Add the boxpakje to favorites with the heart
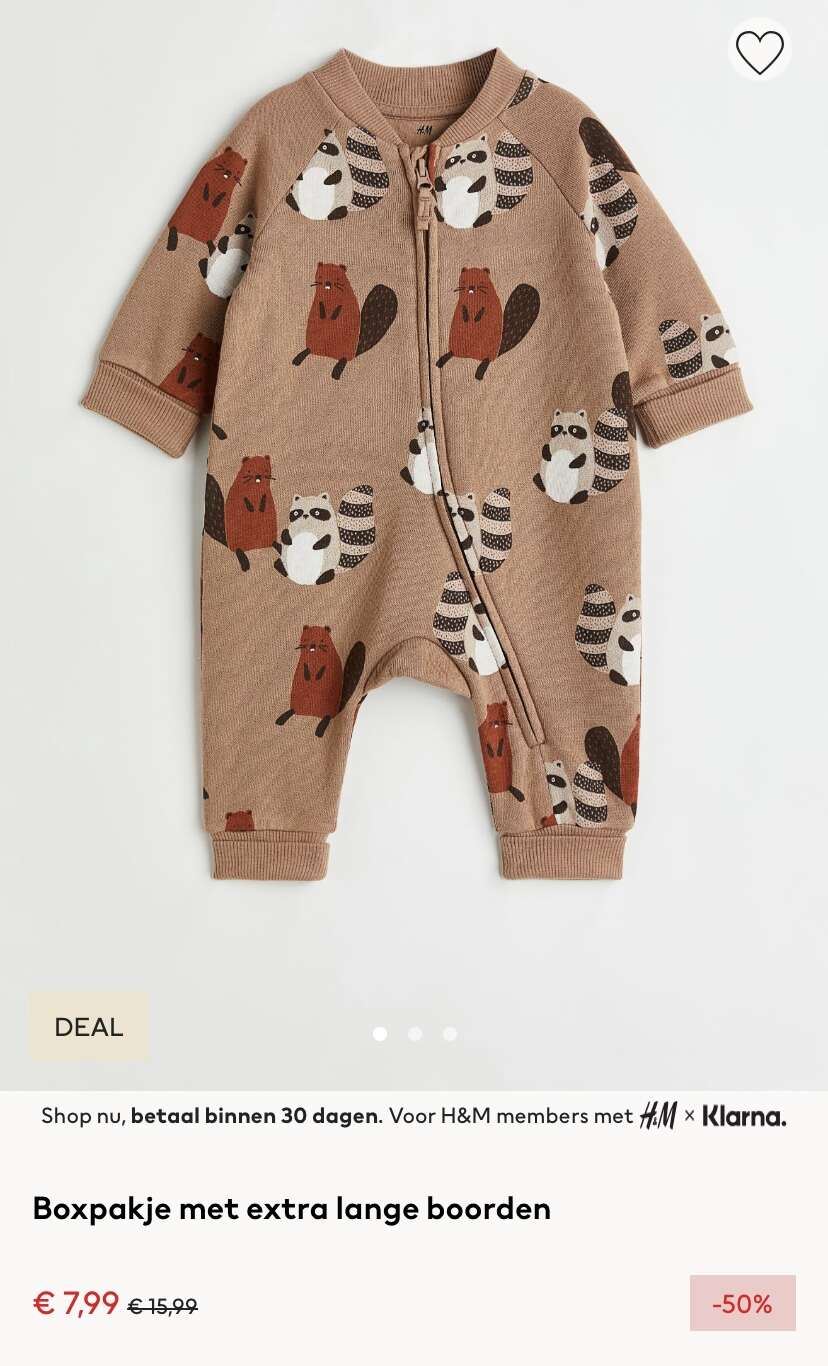This screenshot has width=828, height=1366. 760,51
